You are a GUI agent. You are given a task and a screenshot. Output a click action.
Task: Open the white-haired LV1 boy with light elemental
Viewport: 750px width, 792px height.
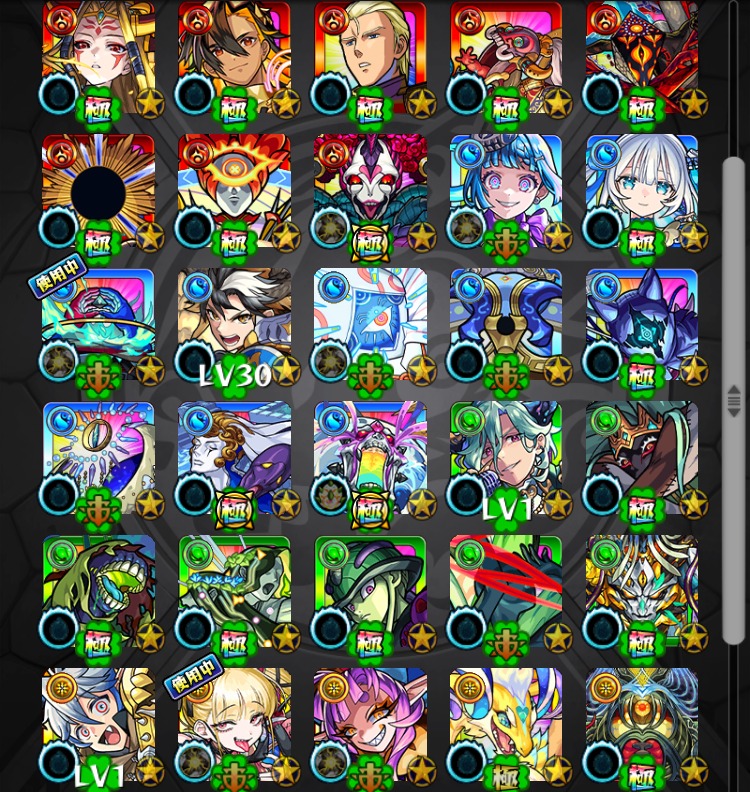point(98,726)
